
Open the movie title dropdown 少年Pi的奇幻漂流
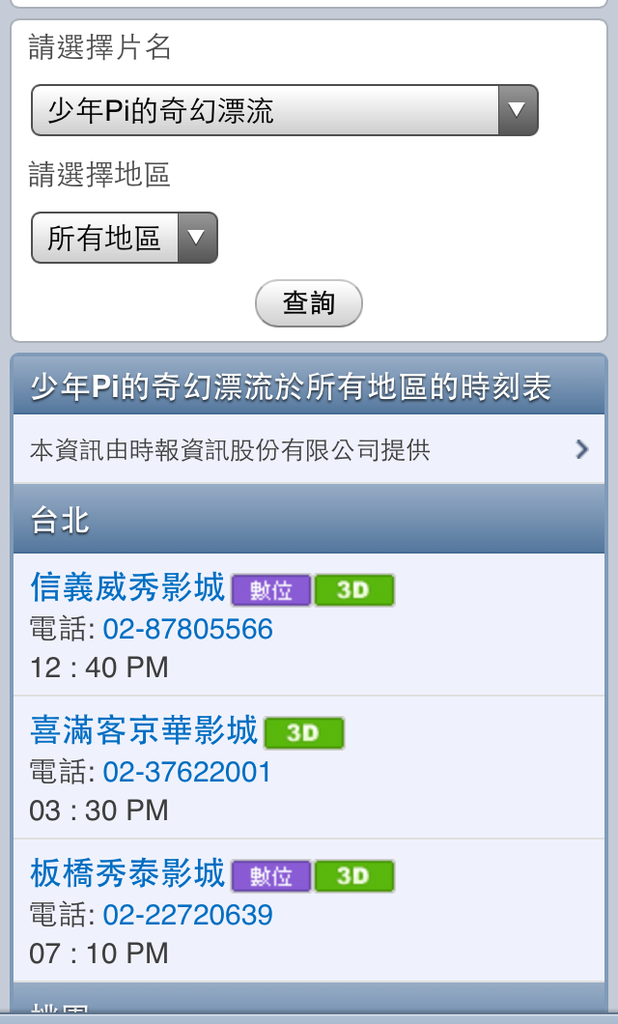(x=285, y=110)
